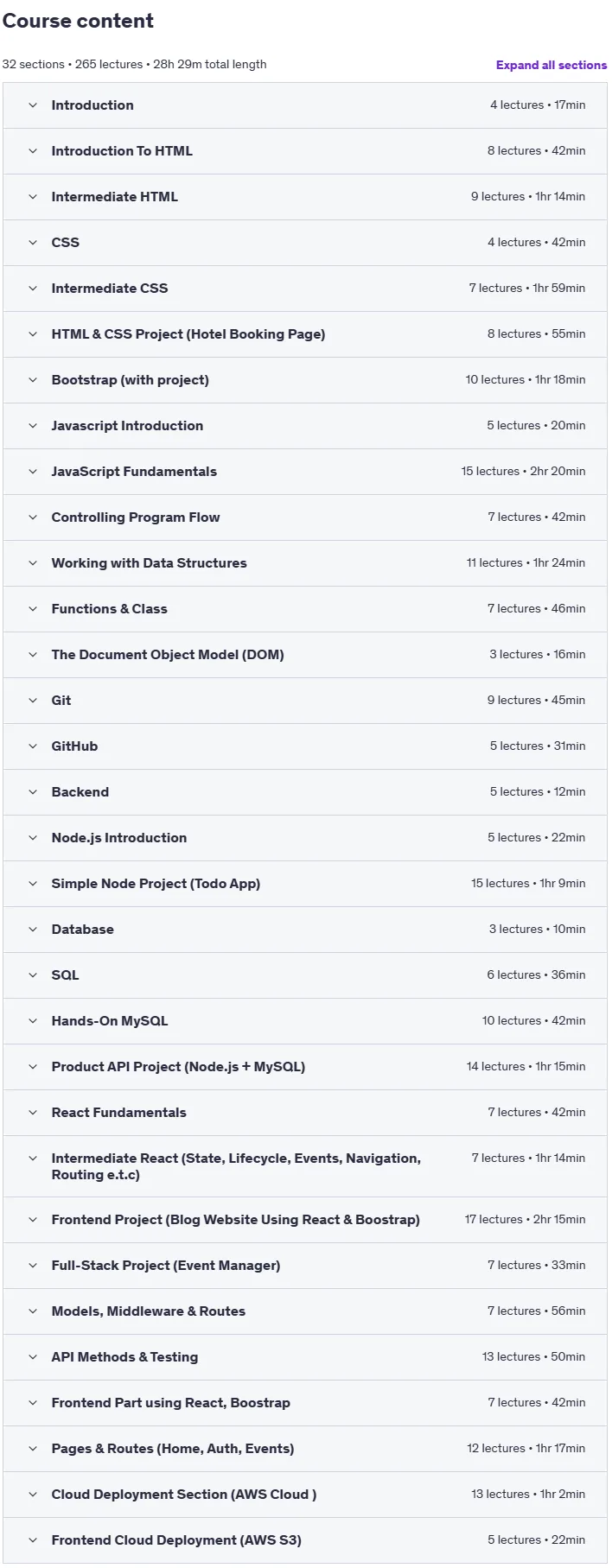Image resolution: width=612 pixels, height=1568 pixels.
Task: Expand Node.js Introduction section
Action: tap(305, 838)
